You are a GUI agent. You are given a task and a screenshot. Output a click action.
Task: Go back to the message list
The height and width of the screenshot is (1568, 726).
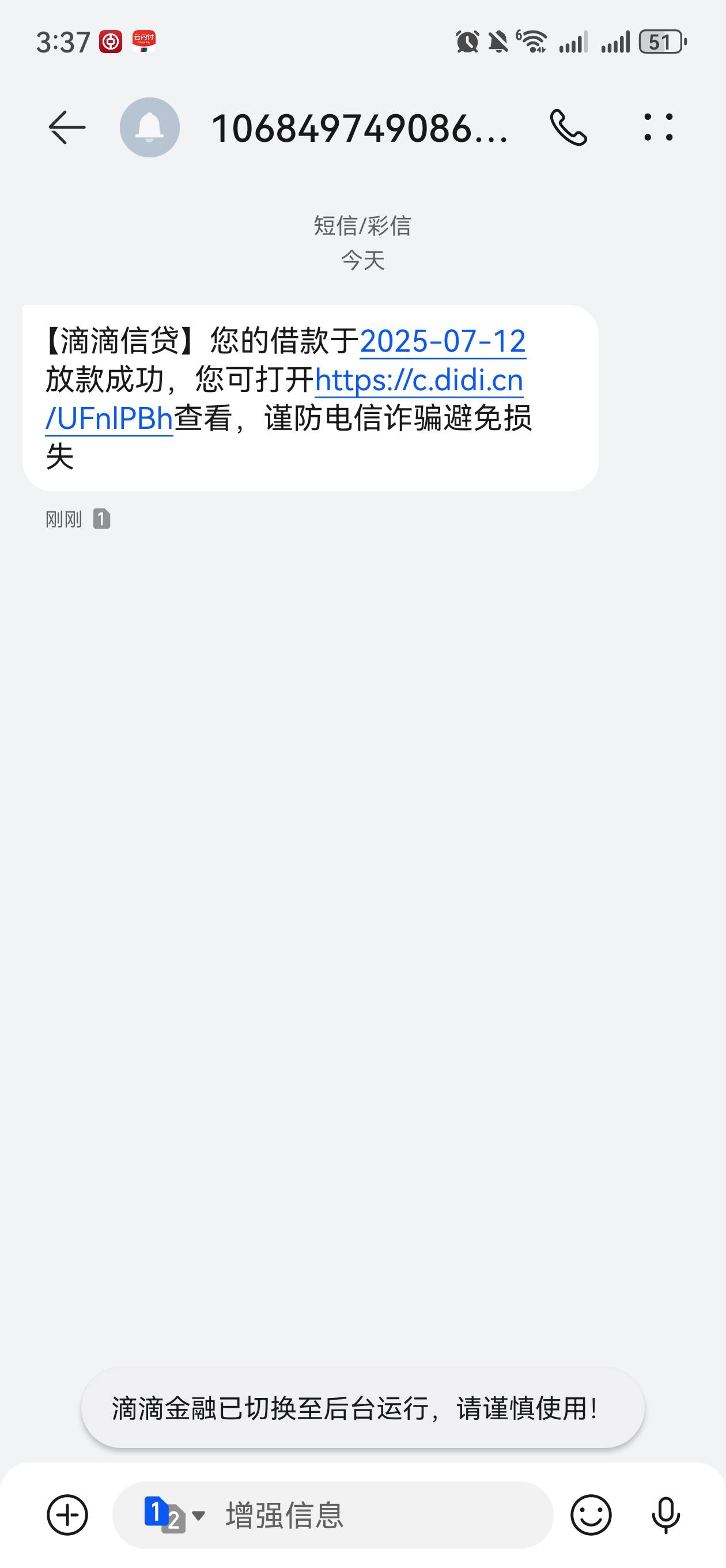66,127
